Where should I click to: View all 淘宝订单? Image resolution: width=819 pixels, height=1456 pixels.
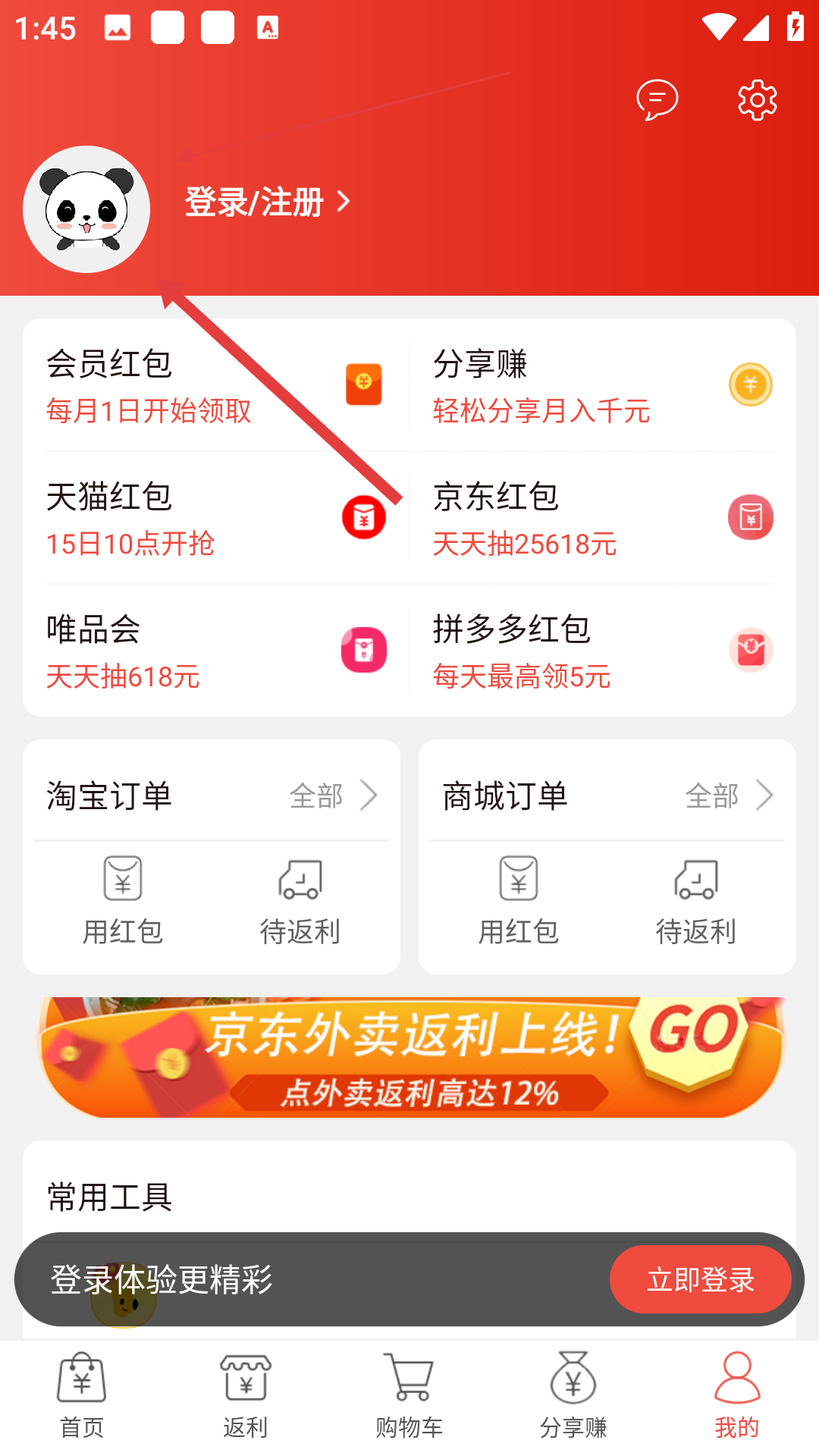point(334,796)
